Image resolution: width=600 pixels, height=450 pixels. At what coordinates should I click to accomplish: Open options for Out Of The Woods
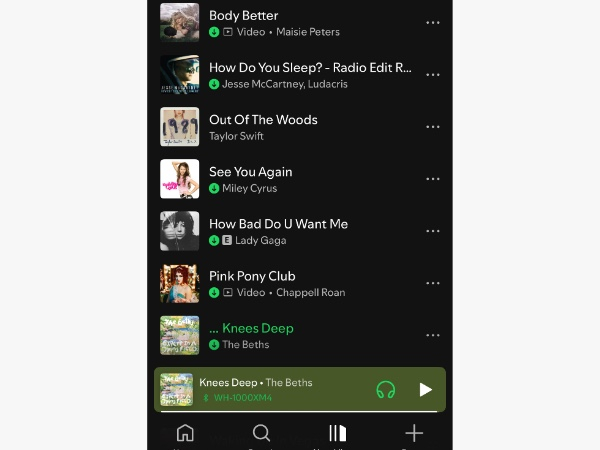tap(433, 127)
